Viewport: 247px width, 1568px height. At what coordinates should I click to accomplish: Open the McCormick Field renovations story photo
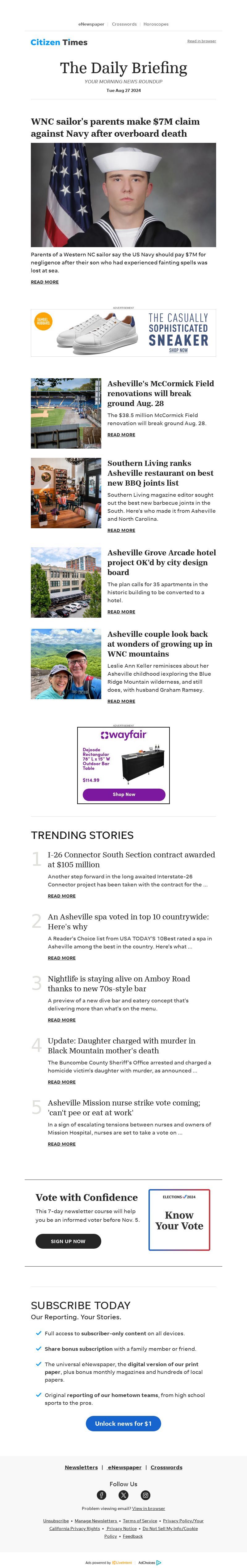(x=66, y=413)
